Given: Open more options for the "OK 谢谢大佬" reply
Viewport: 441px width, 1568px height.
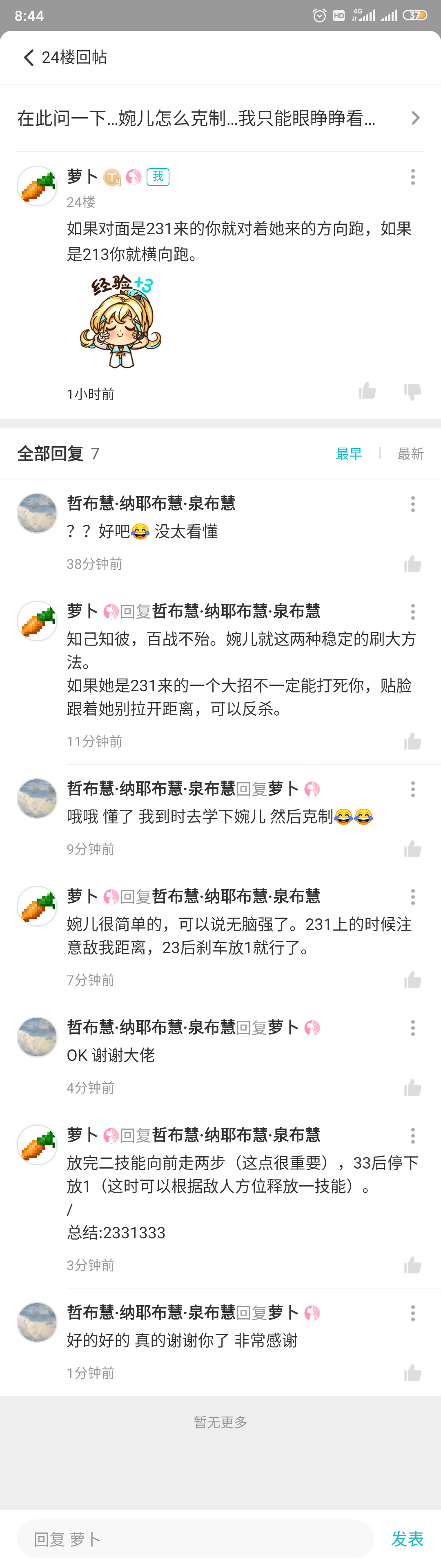Looking at the screenshot, I should click(x=412, y=1028).
